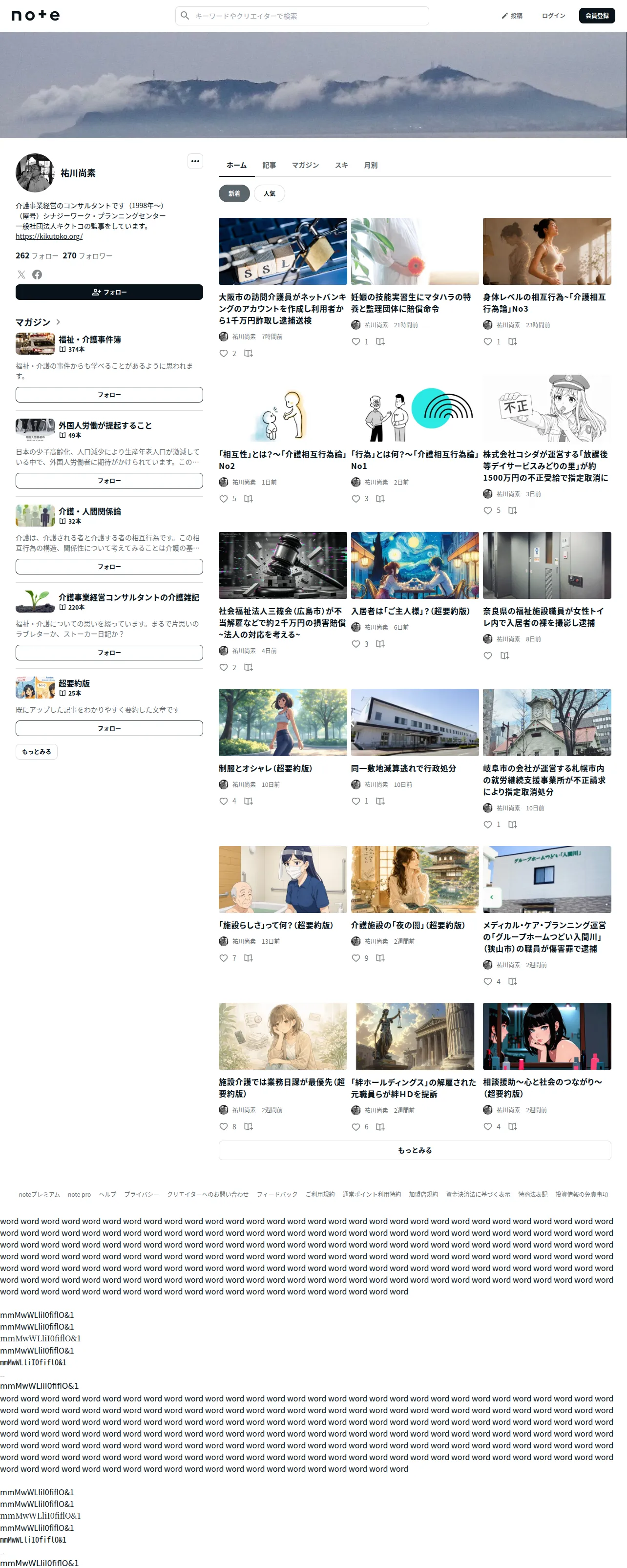This screenshot has height=1568, width=627.
Task: Tap the 投稿 post button
Action: [512, 16]
